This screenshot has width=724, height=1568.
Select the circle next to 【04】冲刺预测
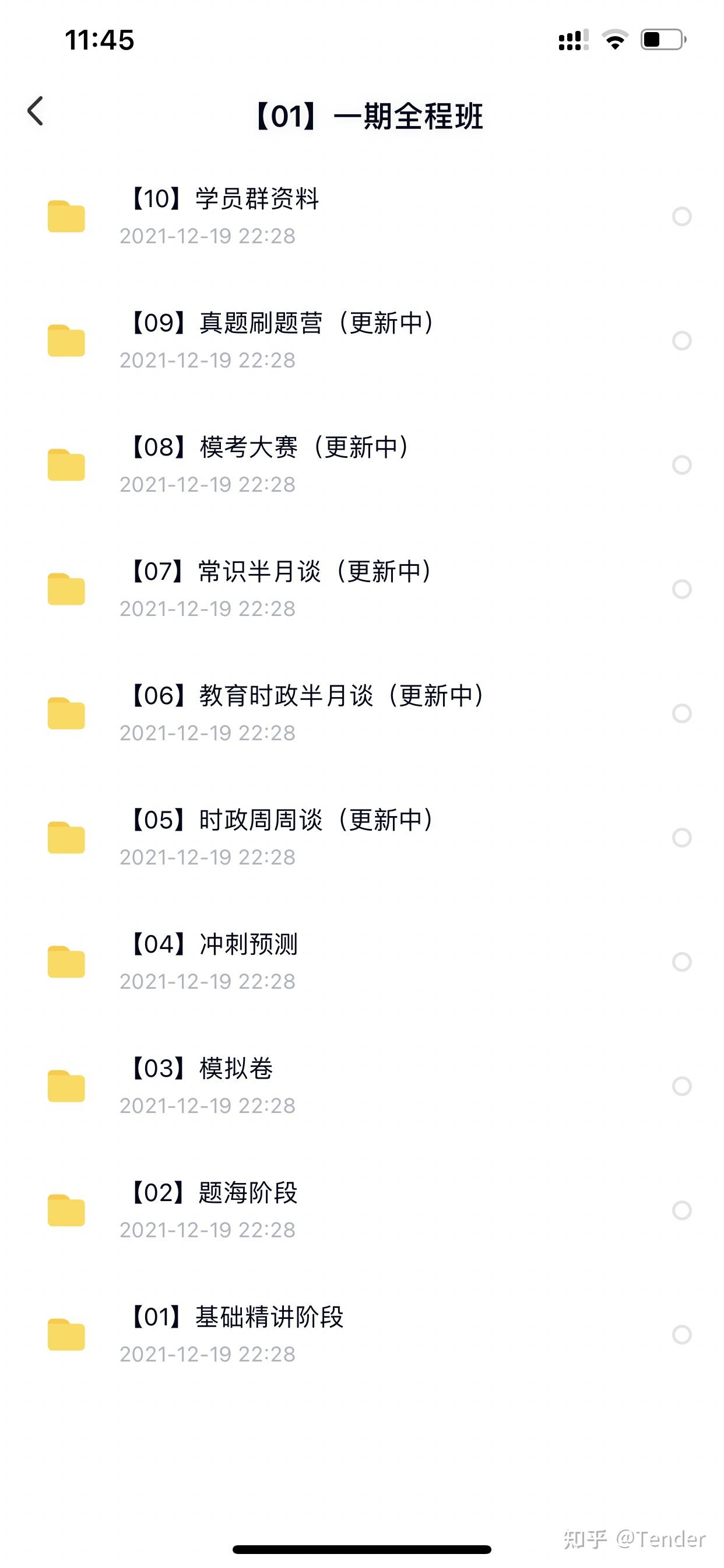[x=681, y=962]
